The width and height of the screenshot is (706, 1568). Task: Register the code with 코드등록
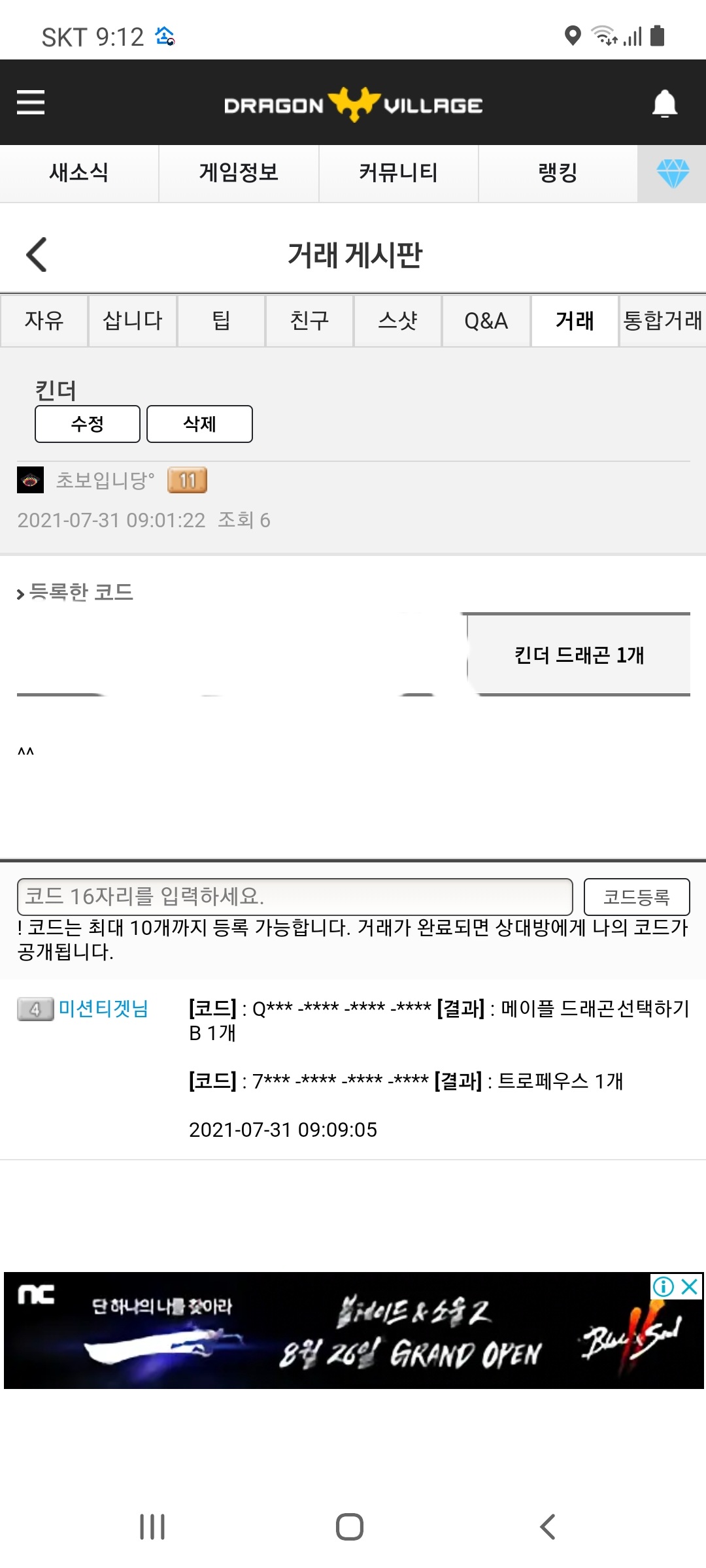click(x=636, y=896)
